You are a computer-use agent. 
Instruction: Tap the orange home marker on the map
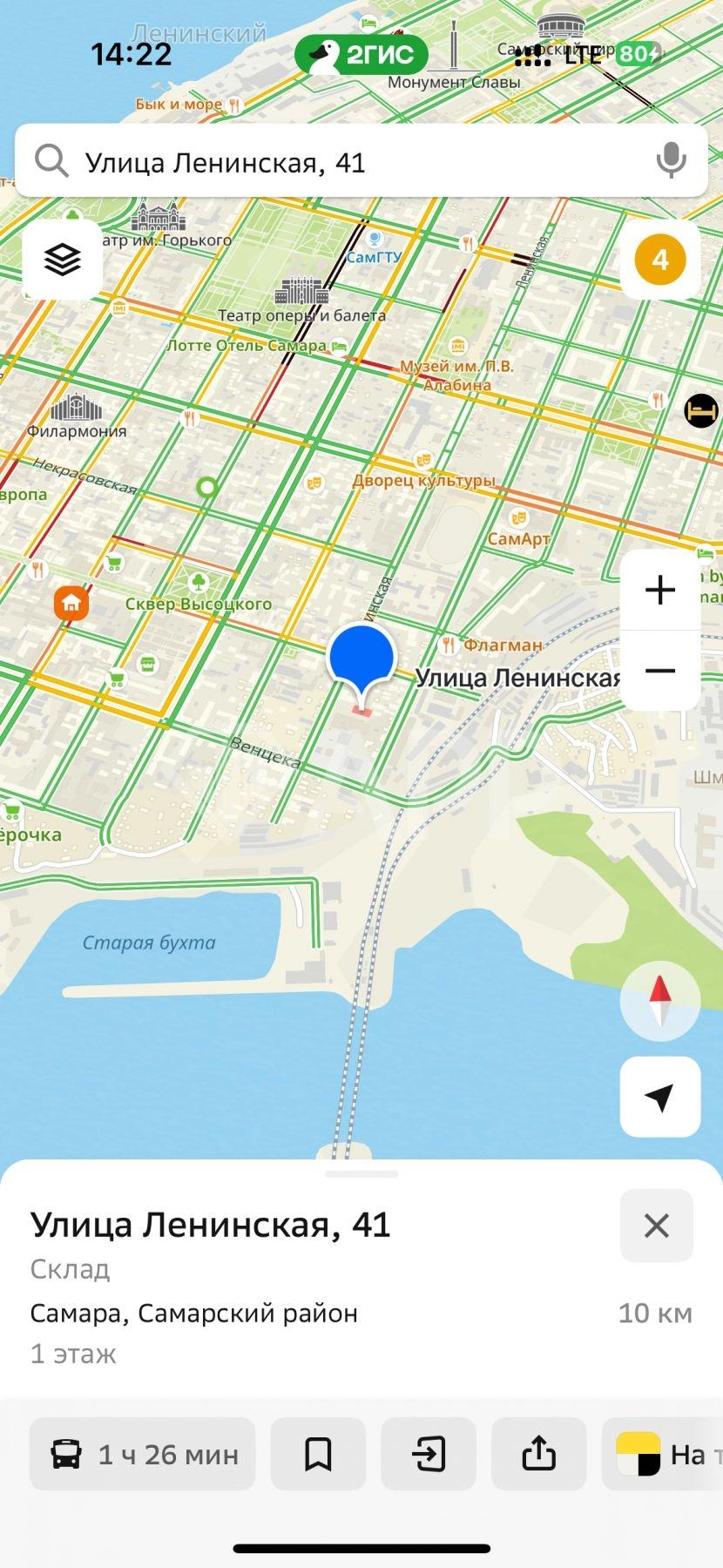71,603
